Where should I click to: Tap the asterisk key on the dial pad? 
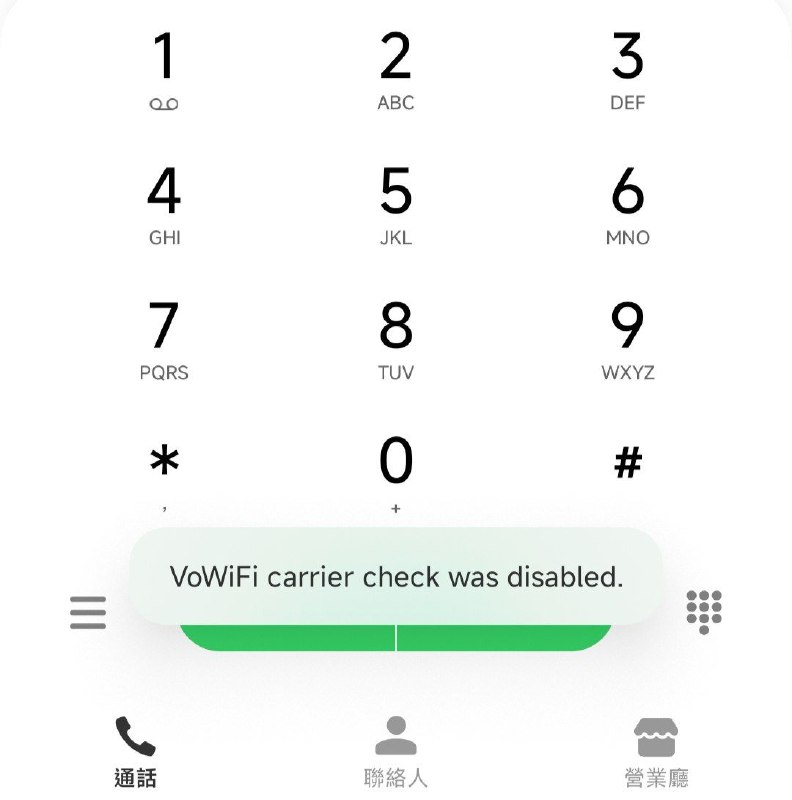(166, 460)
